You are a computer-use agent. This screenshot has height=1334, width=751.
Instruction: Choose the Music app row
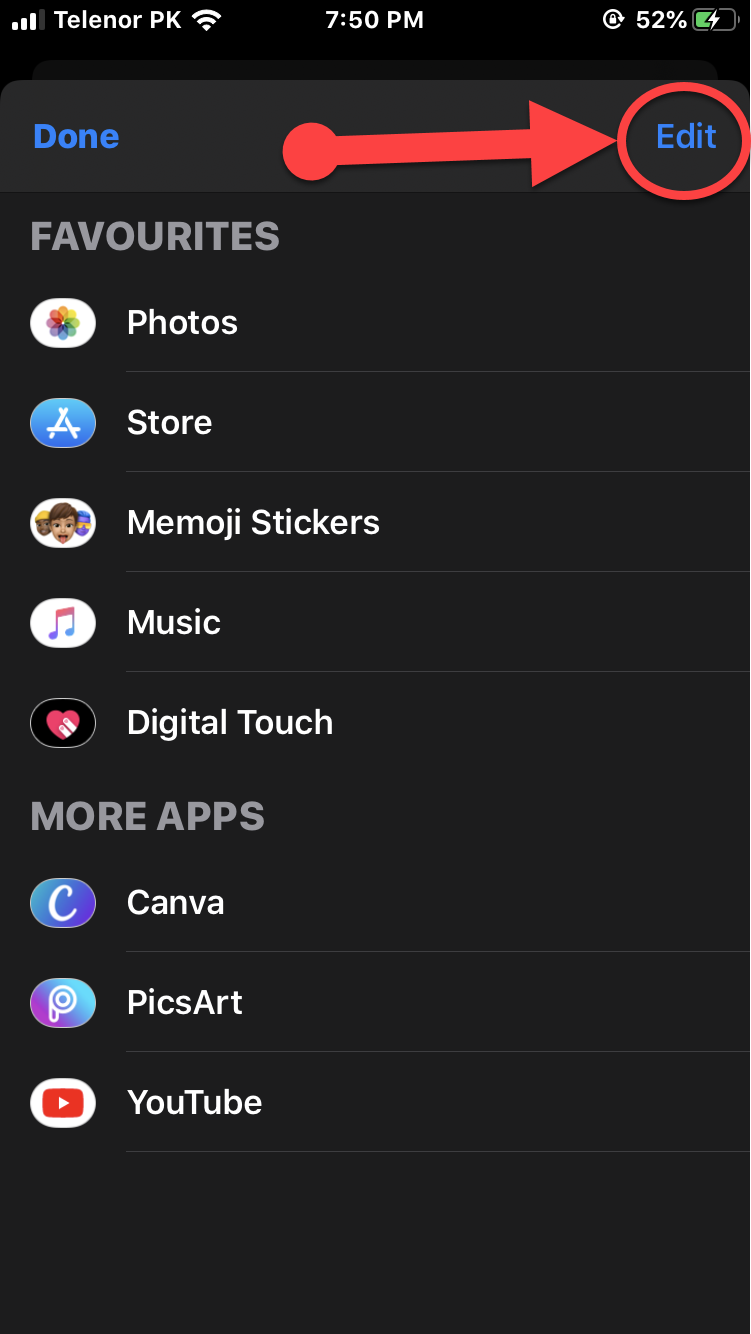pyautogui.click(x=173, y=623)
